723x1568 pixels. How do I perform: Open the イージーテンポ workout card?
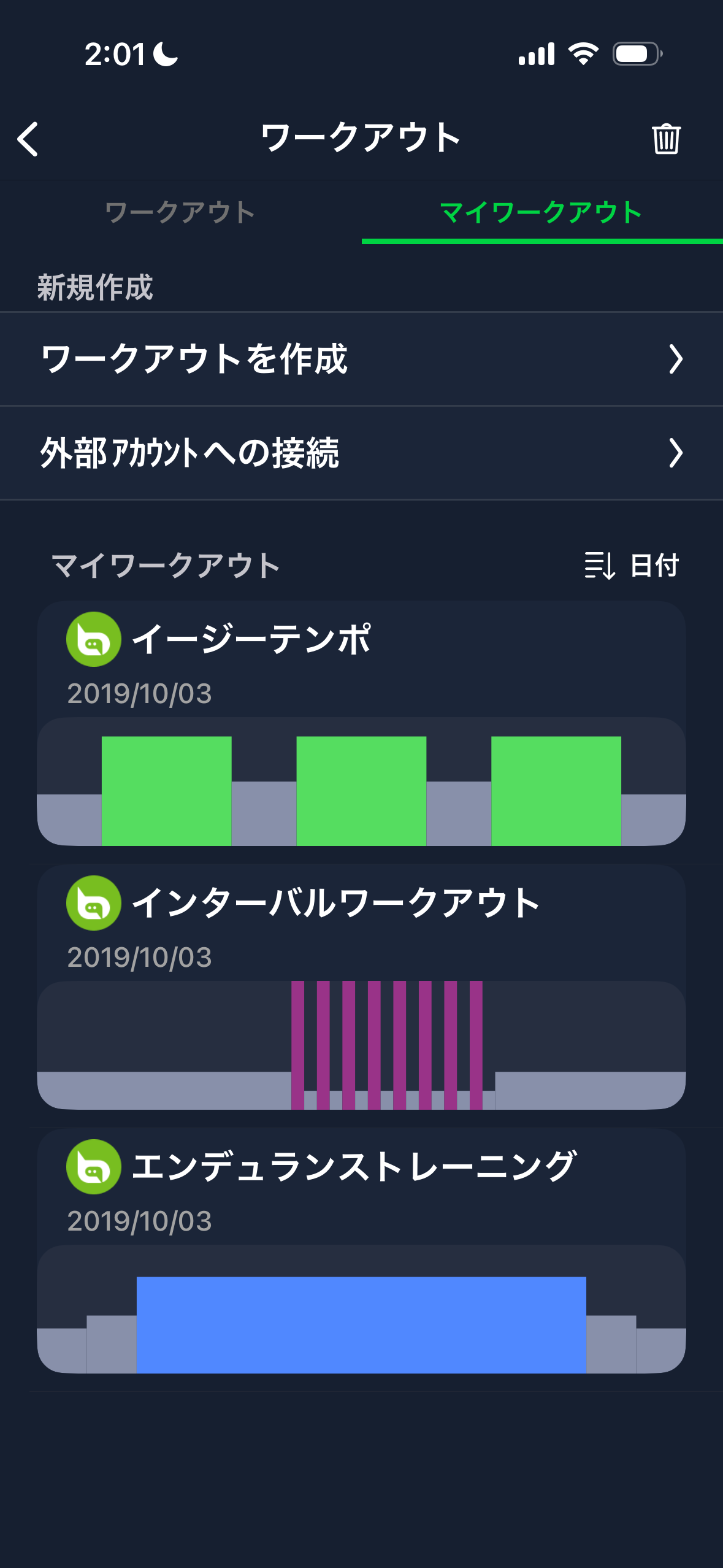click(361, 724)
